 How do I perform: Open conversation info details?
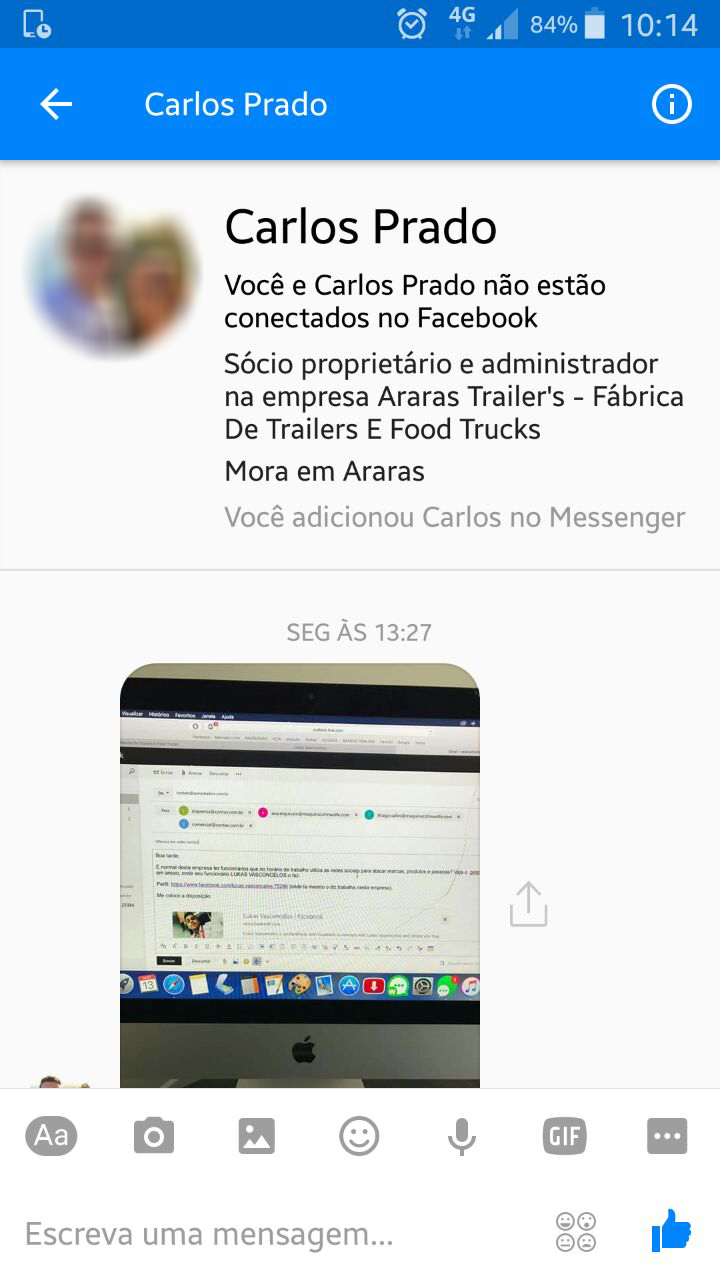click(671, 104)
